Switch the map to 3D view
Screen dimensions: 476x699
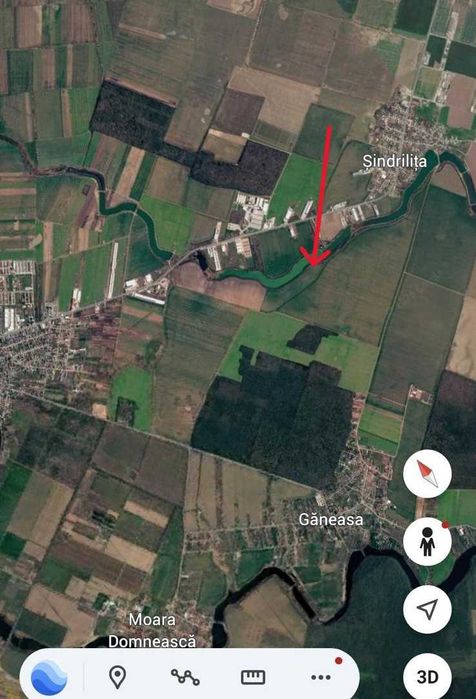pos(427,677)
